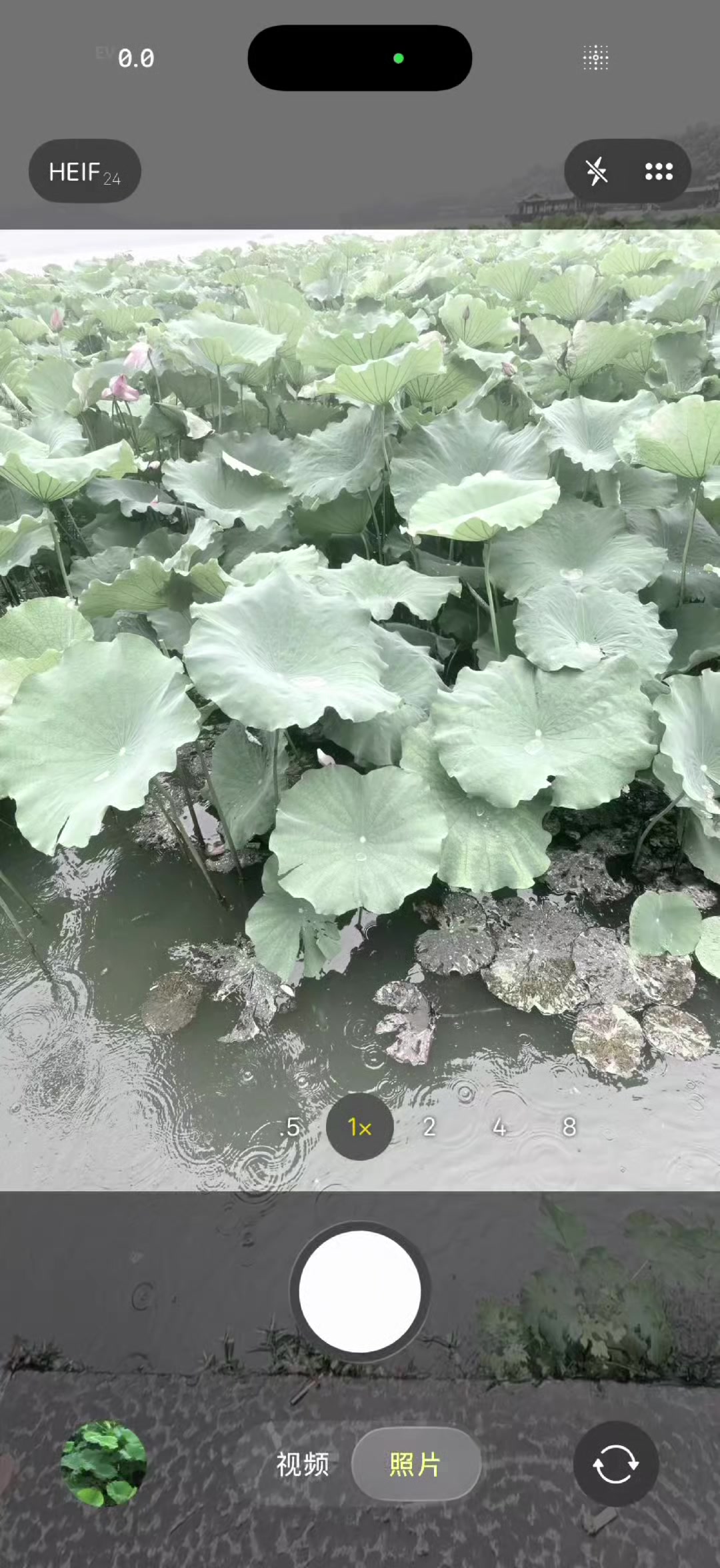Tap the EV 0.0 exposure control
The width and height of the screenshot is (720, 1568).
tap(126, 58)
